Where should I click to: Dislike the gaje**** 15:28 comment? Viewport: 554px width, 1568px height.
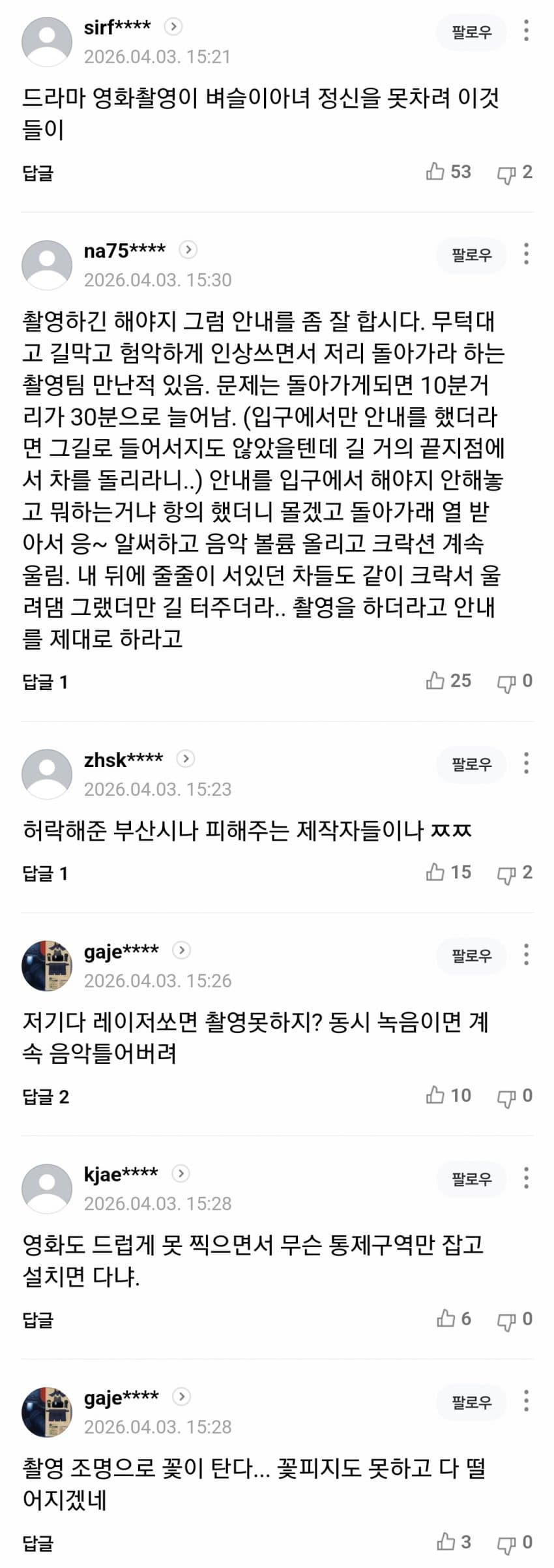coord(515,1543)
